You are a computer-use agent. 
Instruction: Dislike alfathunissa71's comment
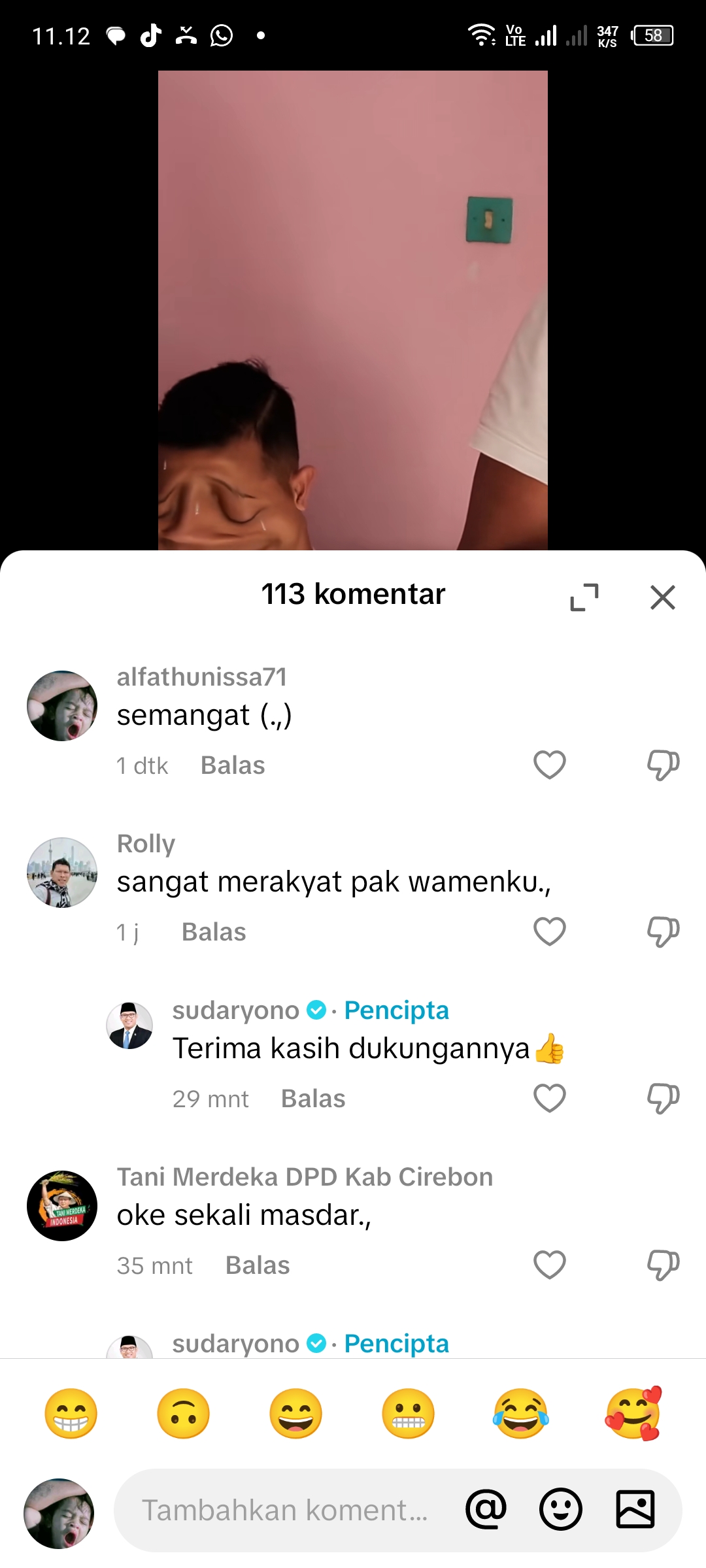click(x=663, y=765)
